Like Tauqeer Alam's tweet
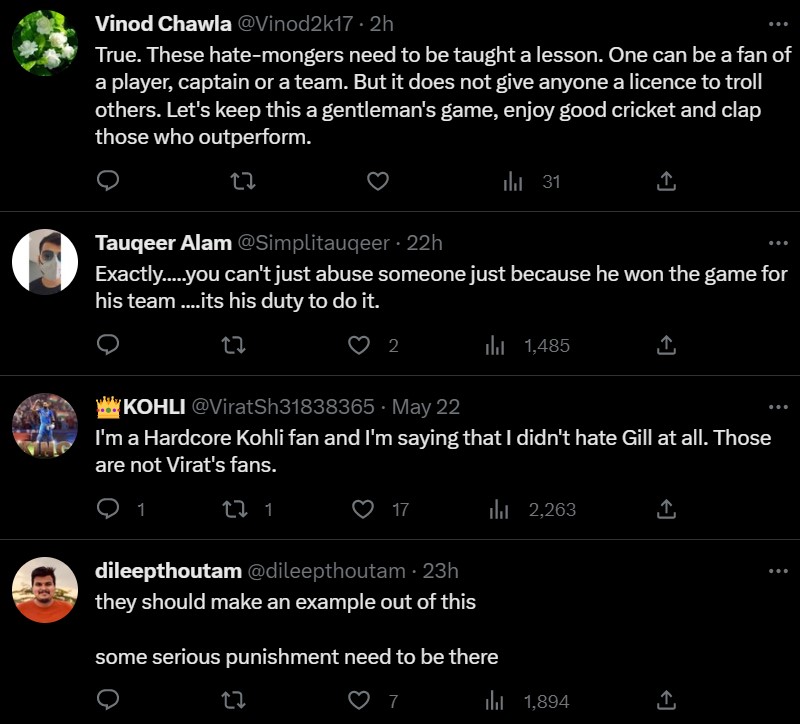Viewport: 800px width, 724px height. tap(360, 345)
